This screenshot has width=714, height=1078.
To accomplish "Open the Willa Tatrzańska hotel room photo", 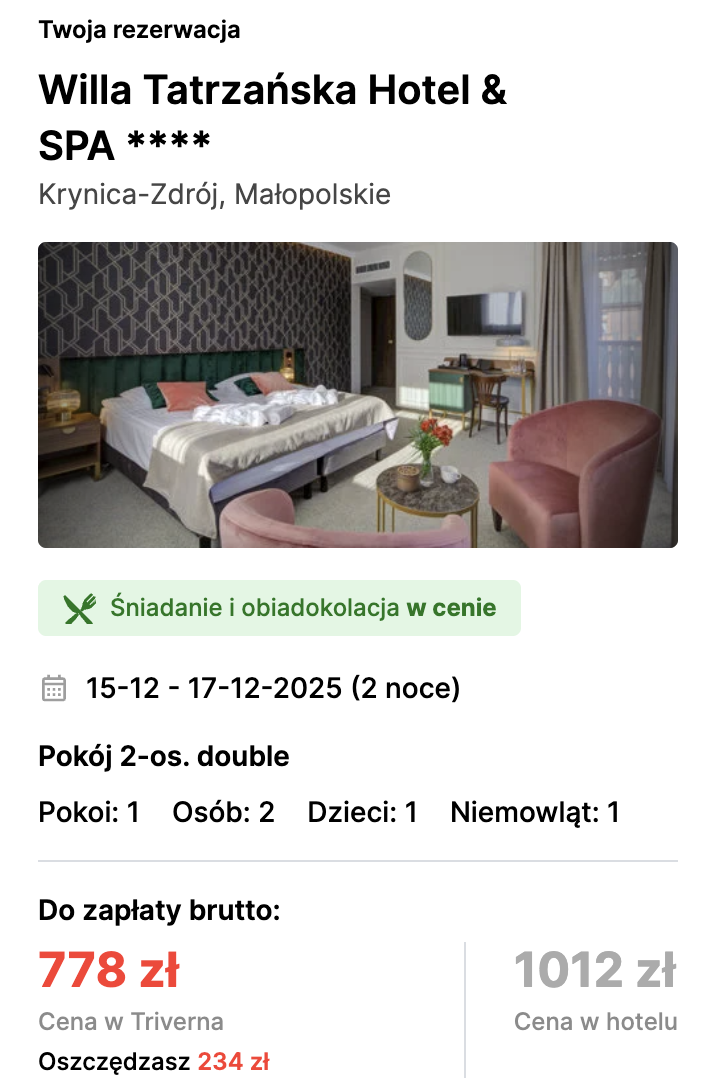I will 357,394.
